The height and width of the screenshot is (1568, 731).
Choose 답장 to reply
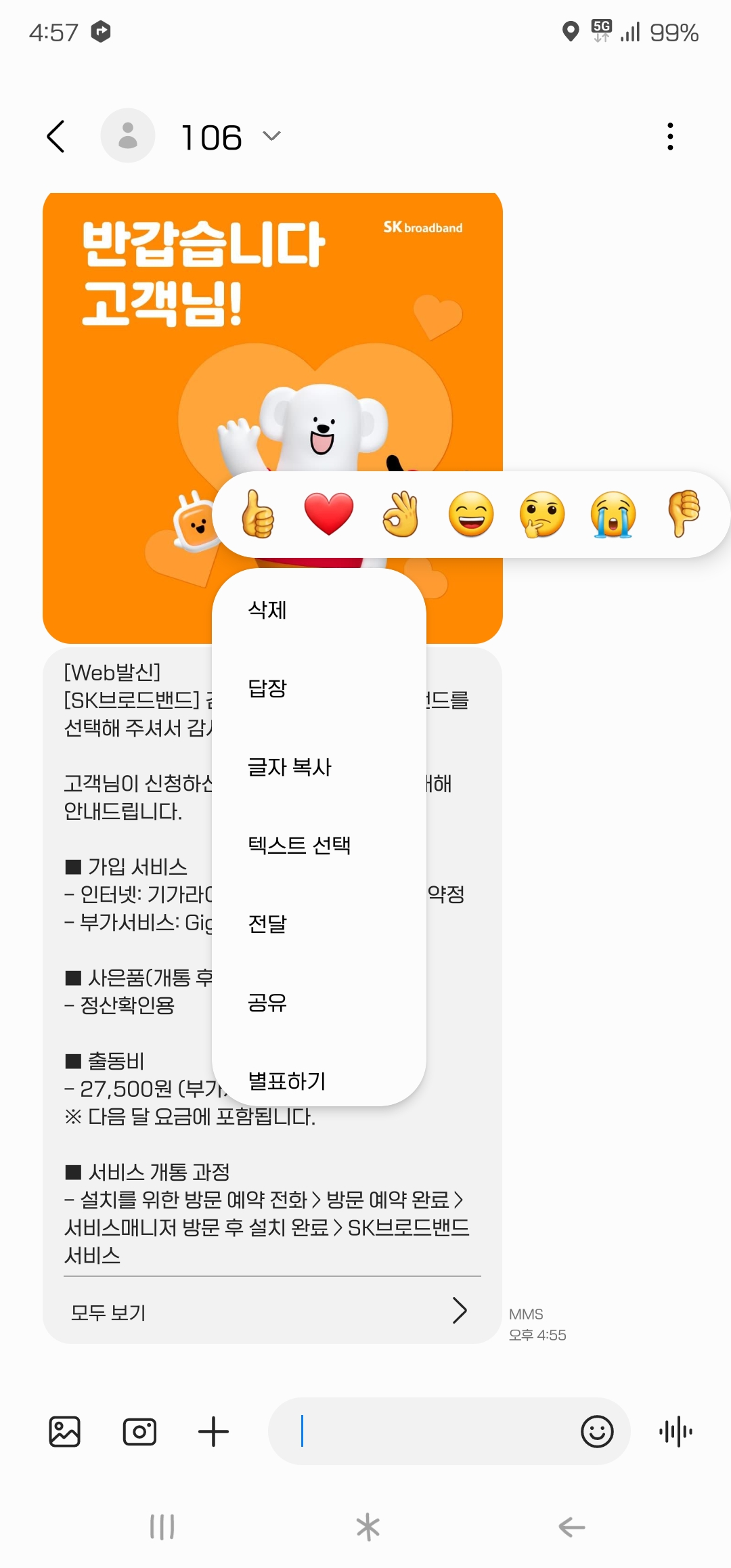point(267,689)
